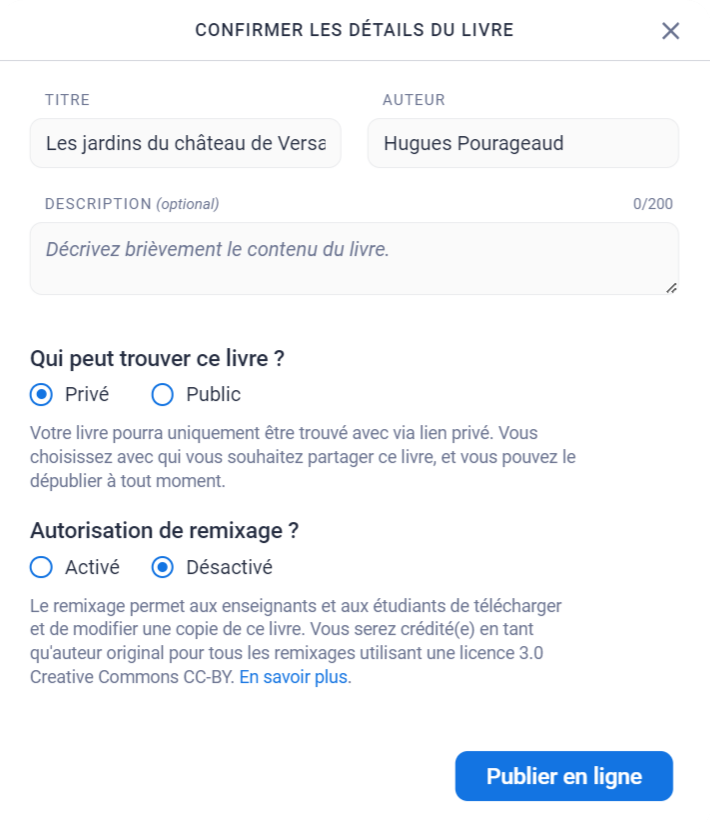
Task: Choose Désactivé for remix permission
Action: 163,568
